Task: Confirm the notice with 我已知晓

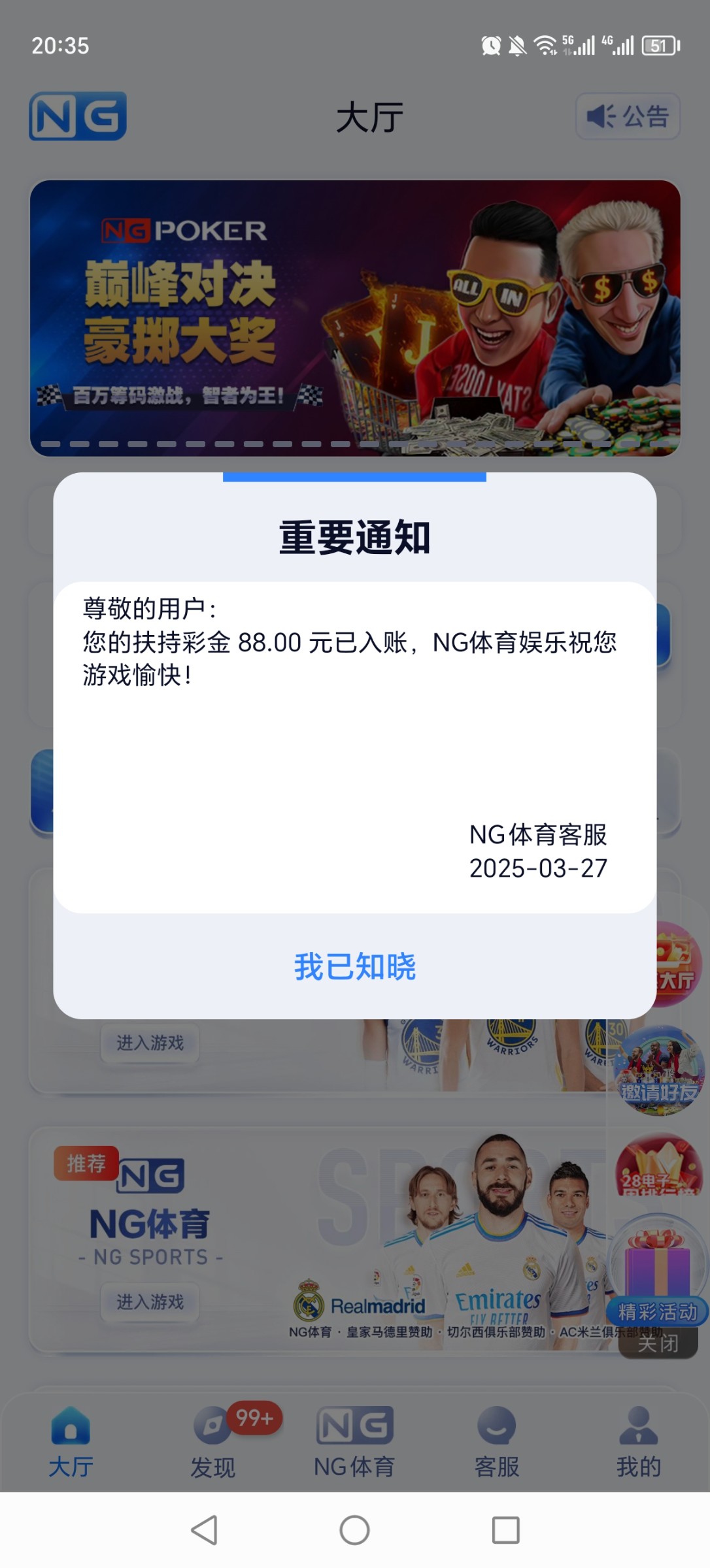Action: [x=354, y=967]
